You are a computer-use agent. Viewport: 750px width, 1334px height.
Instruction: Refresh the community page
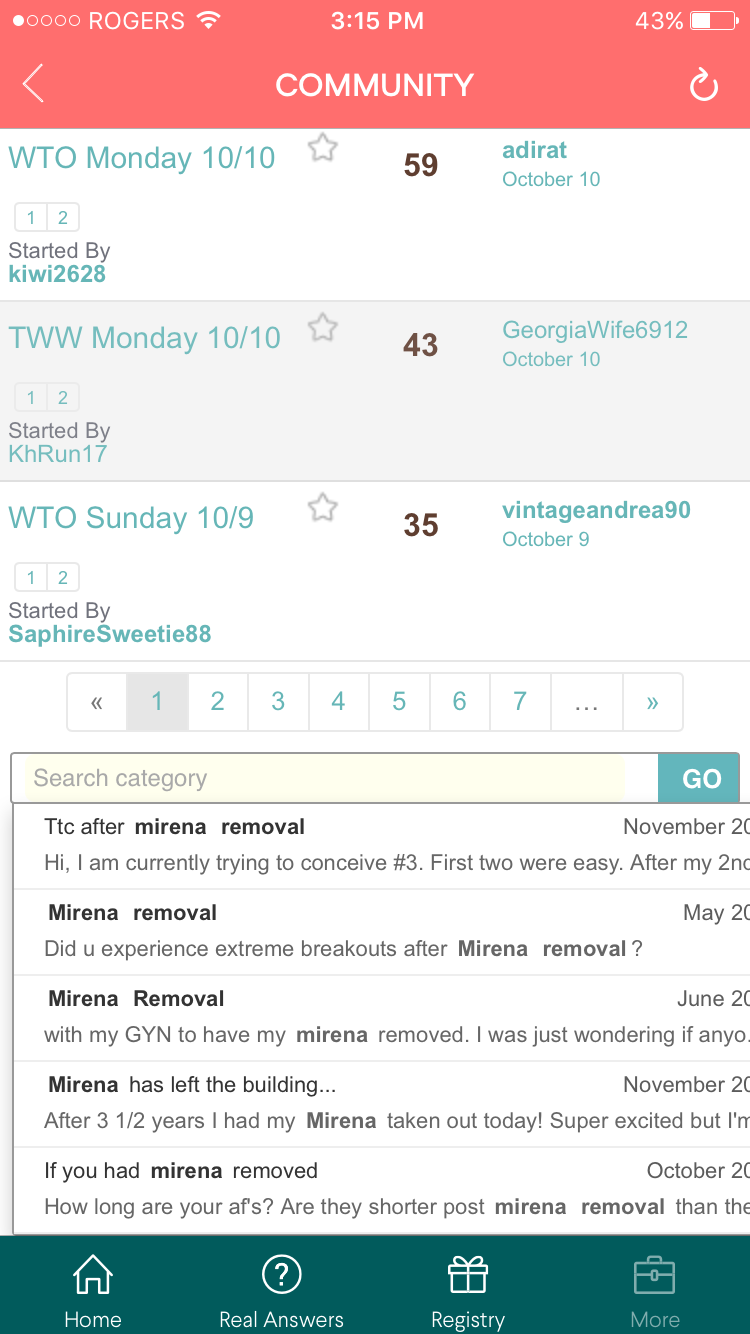coord(704,86)
